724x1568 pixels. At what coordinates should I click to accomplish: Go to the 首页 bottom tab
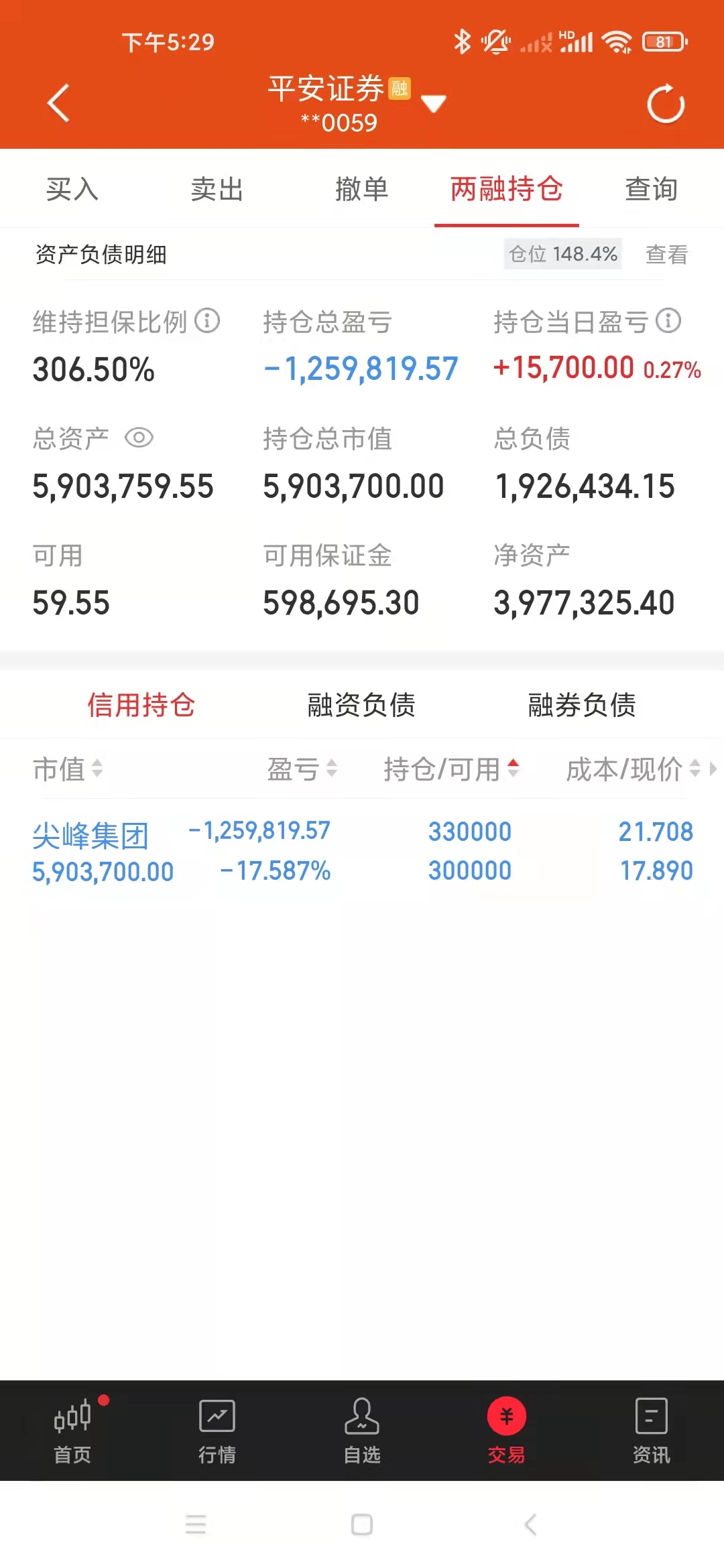coord(72,1431)
